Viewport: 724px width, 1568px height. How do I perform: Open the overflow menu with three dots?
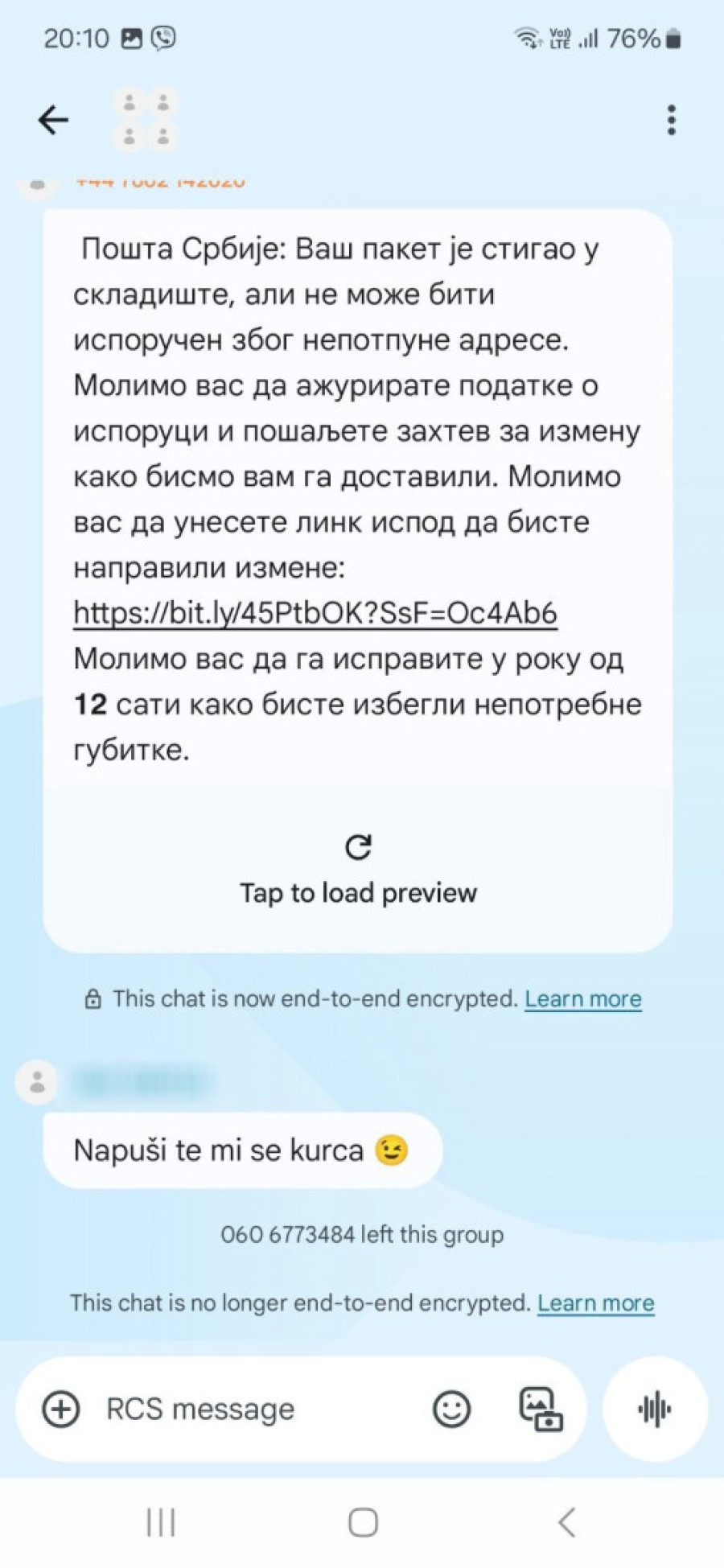coord(671,120)
